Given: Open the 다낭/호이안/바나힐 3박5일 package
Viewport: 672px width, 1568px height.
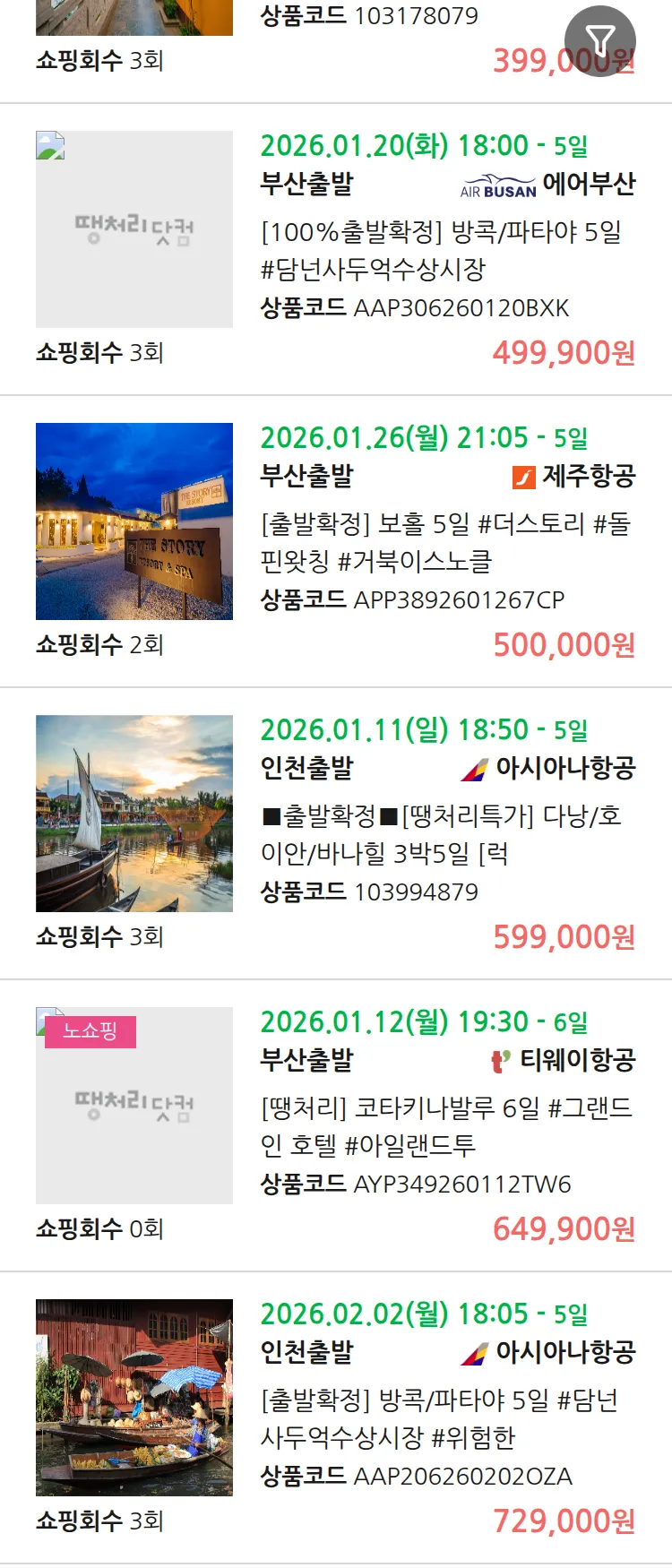Looking at the screenshot, I should [440, 834].
